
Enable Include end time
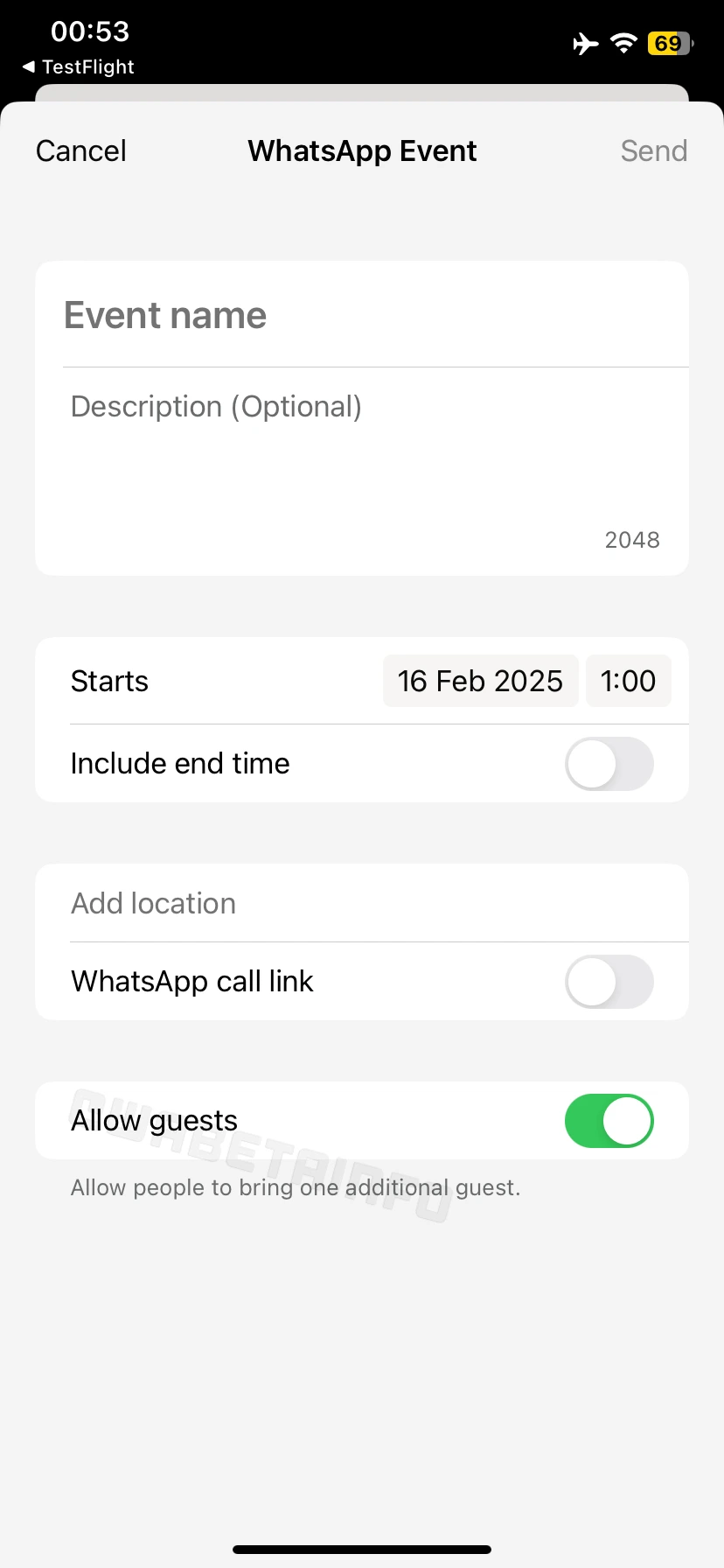pyautogui.click(x=609, y=764)
